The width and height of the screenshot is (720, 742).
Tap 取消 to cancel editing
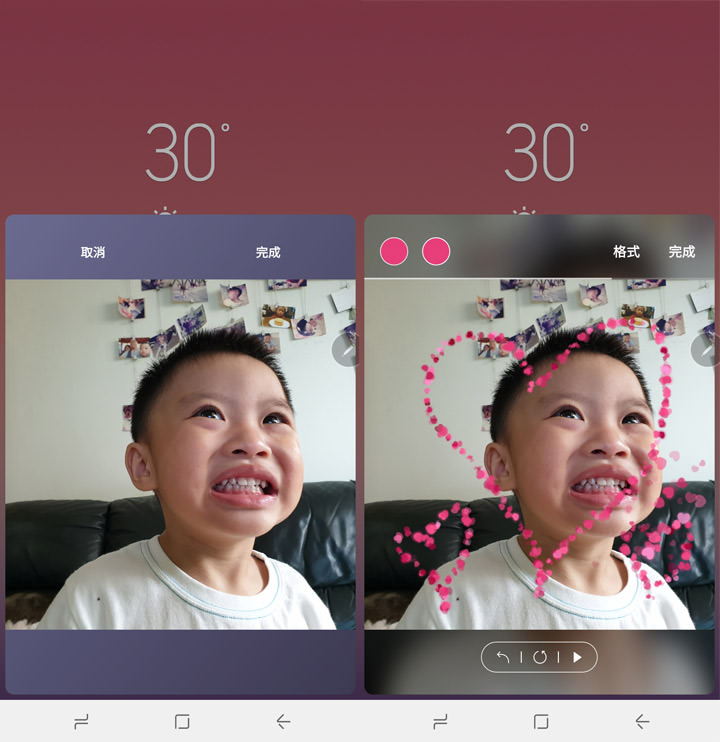(x=93, y=252)
